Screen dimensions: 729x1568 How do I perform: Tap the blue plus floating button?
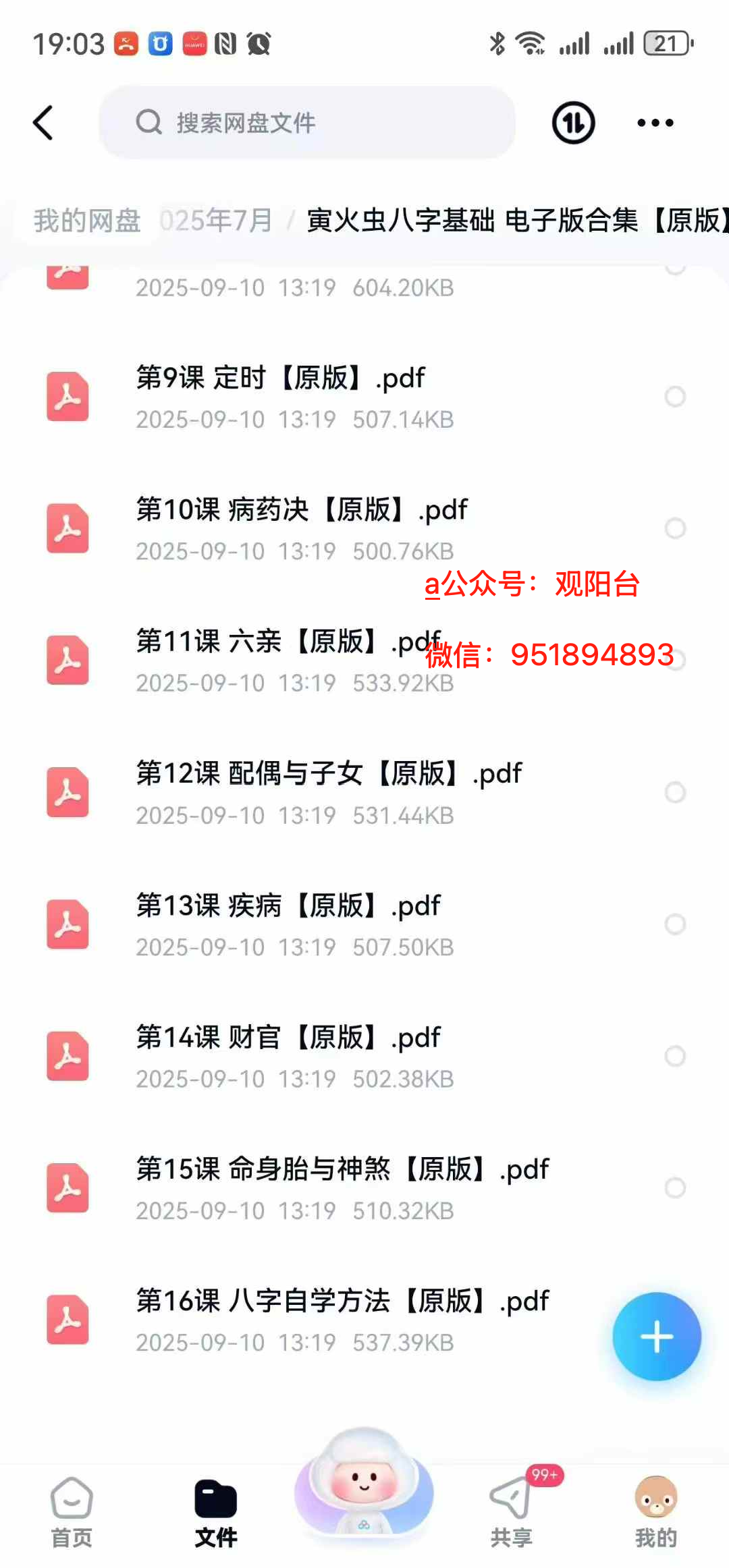pyautogui.click(x=656, y=1336)
